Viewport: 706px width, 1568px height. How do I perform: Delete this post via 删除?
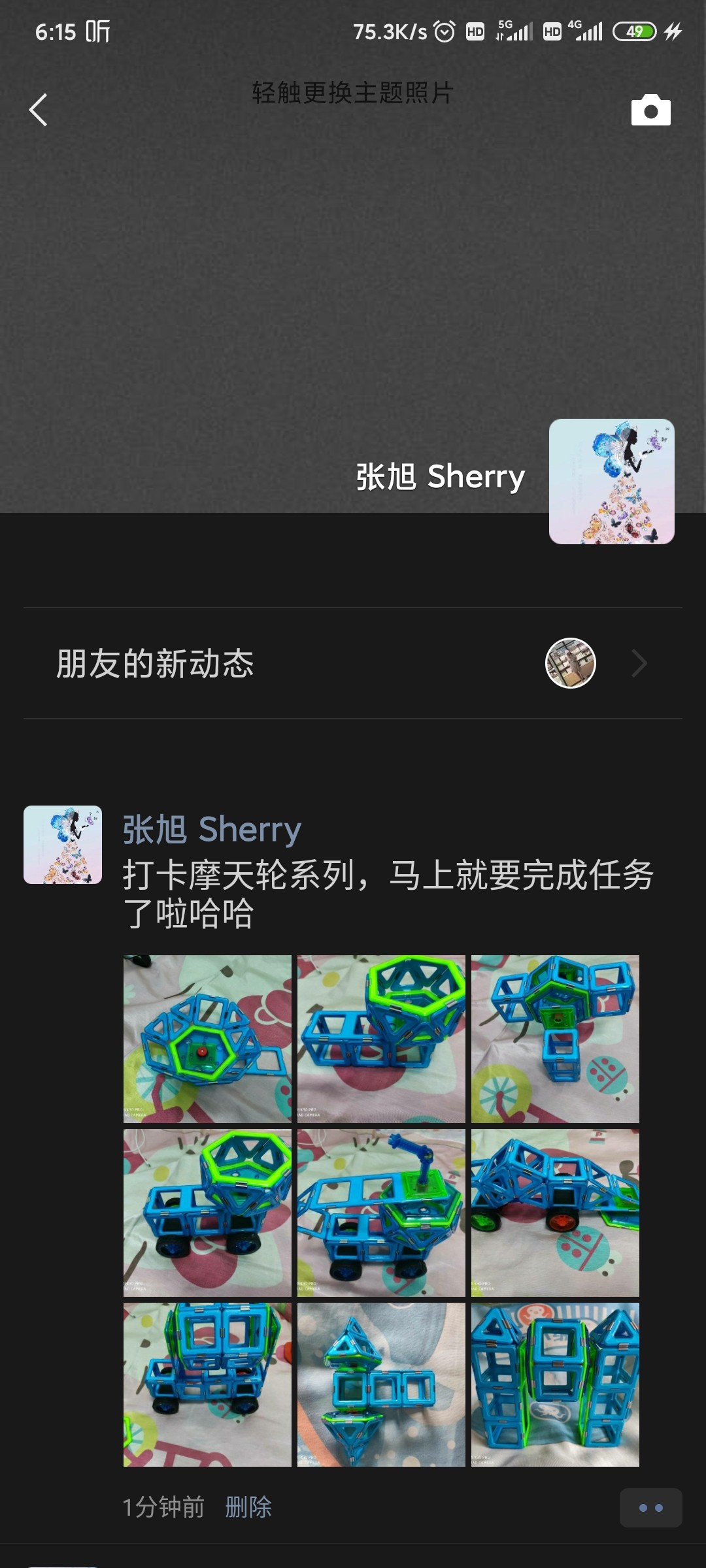click(x=248, y=1507)
